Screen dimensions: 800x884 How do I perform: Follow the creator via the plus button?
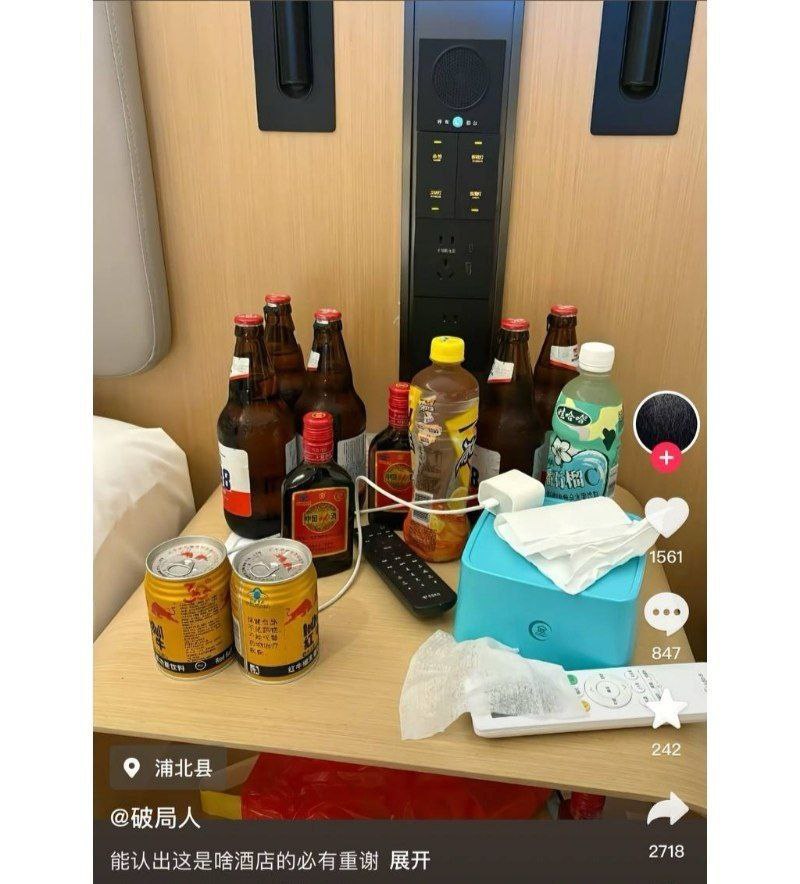pos(666,459)
